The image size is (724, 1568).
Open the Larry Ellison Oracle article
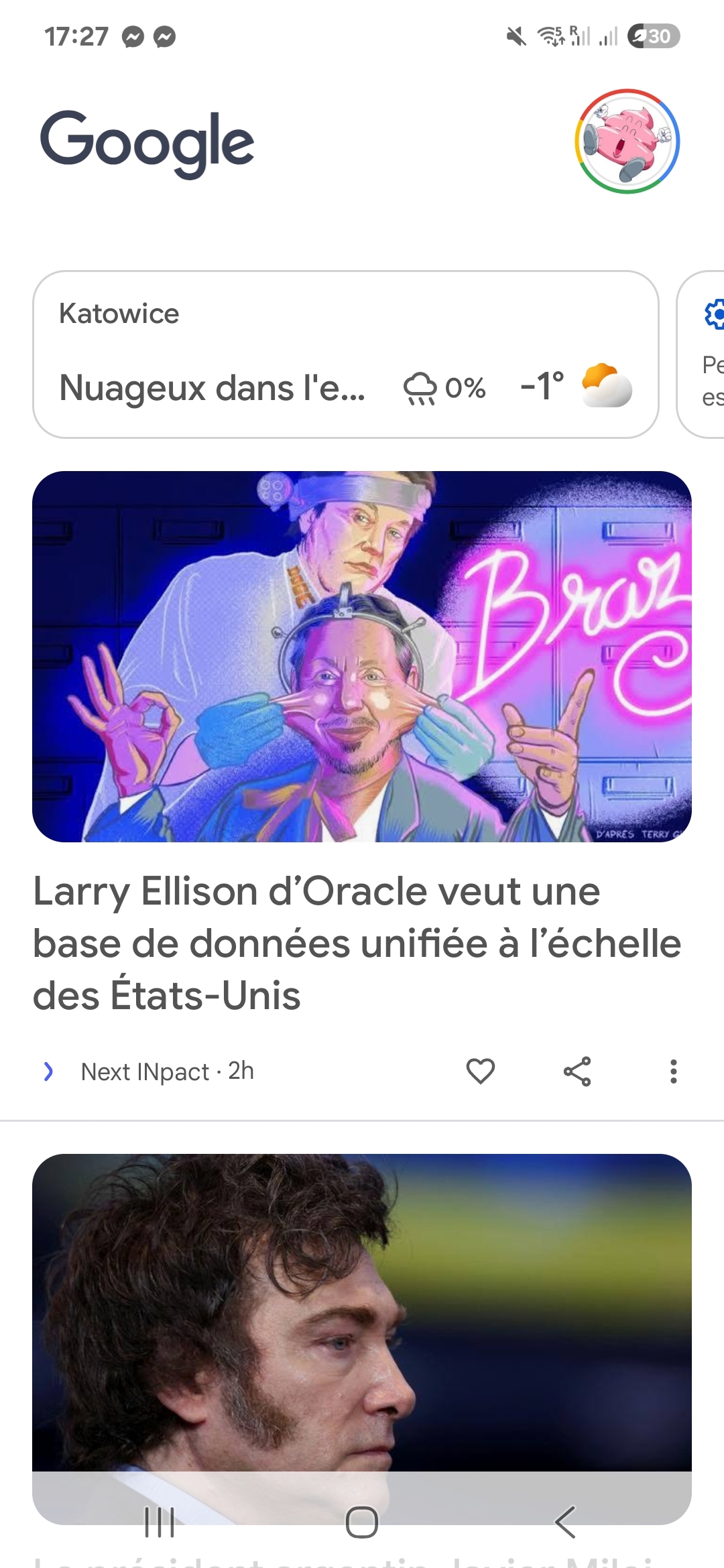tap(357, 943)
